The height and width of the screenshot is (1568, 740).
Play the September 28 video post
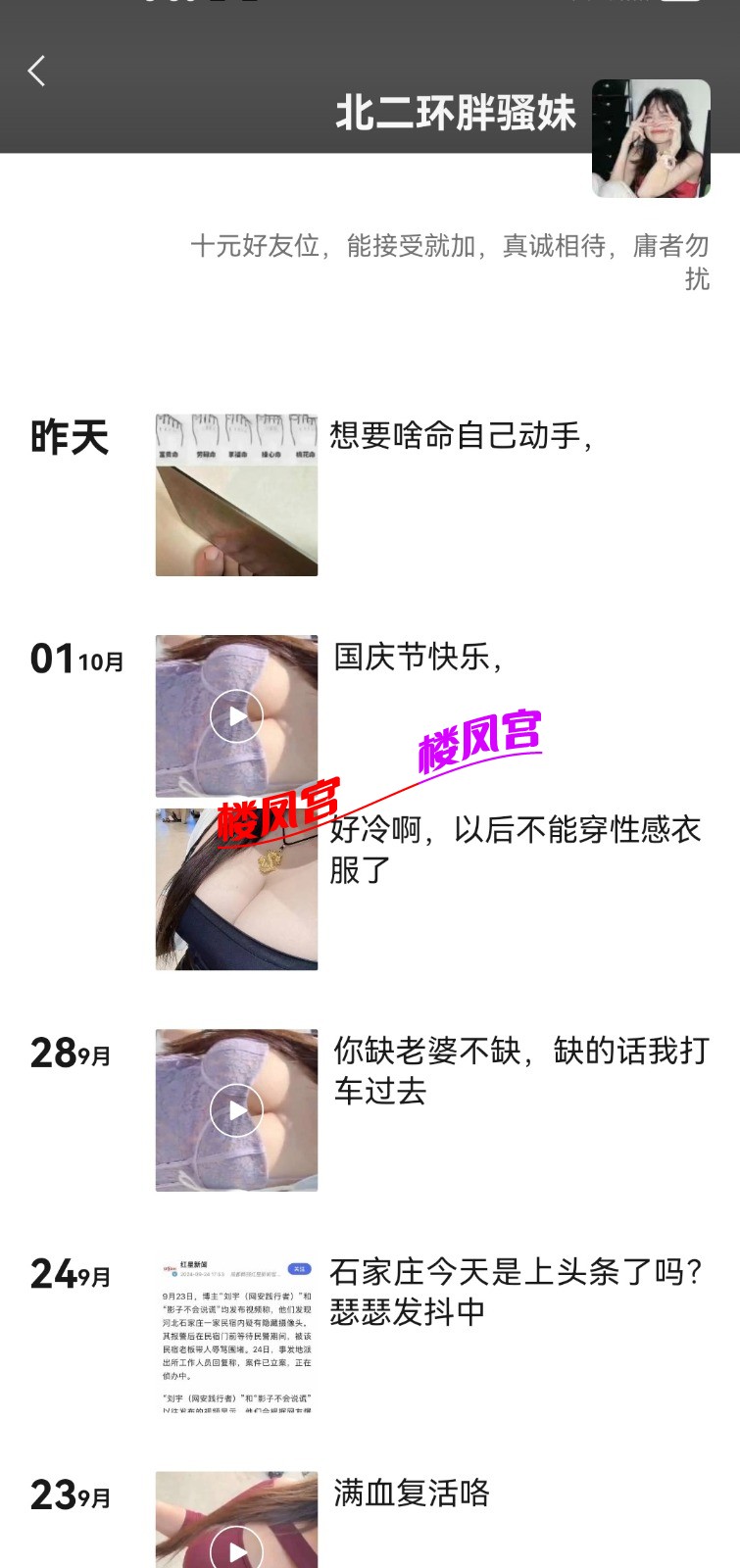[x=236, y=1109]
